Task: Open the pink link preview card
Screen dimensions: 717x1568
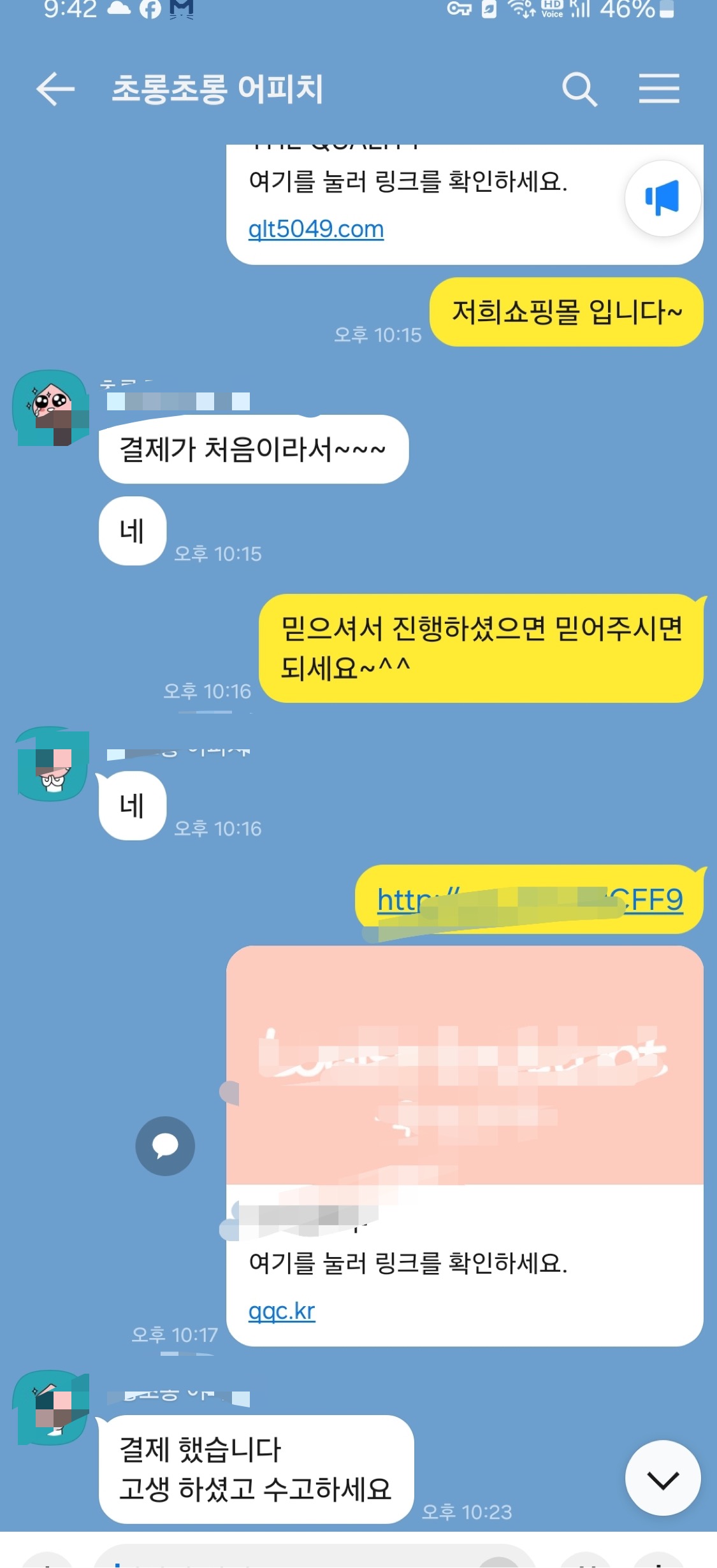Action: tap(465, 1065)
